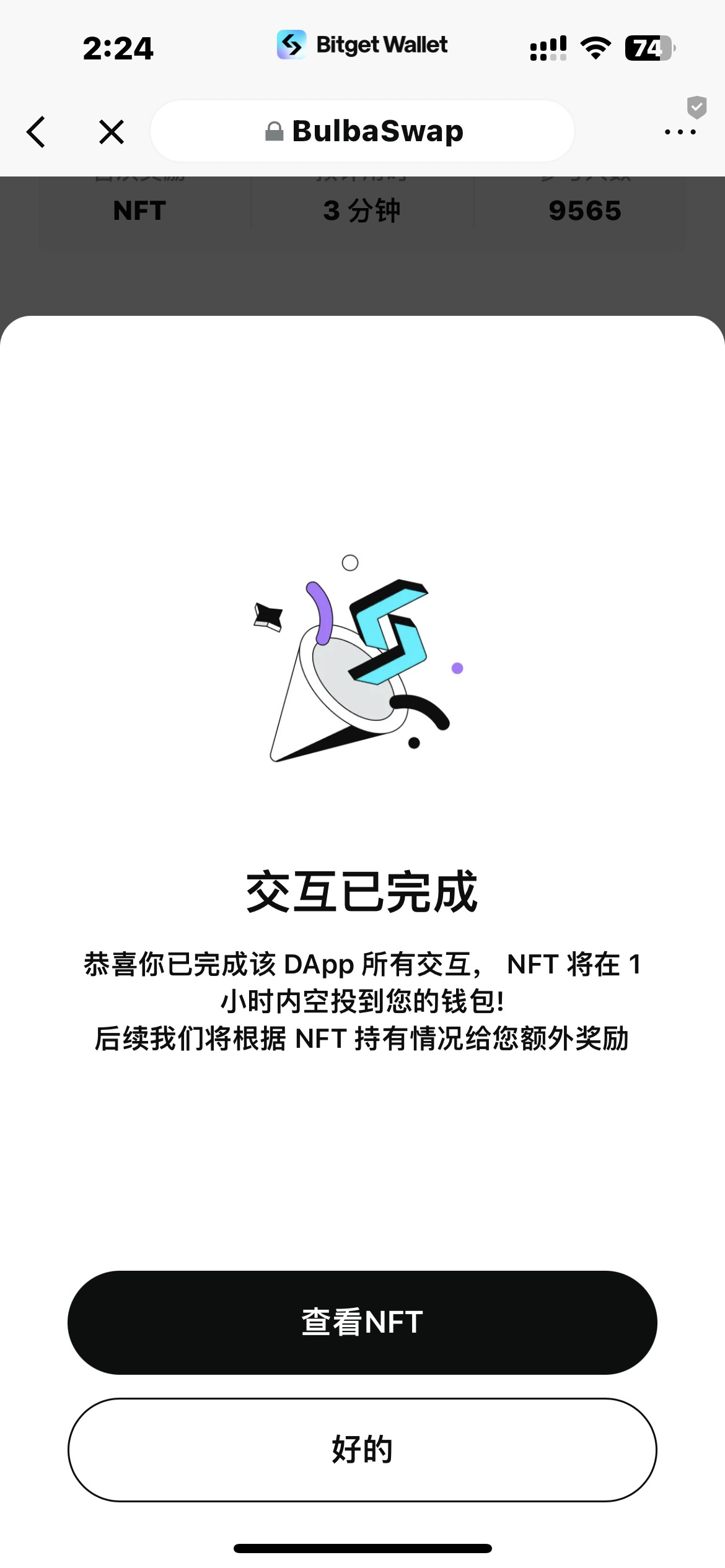Image resolution: width=725 pixels, height=1568 pixels.
Task: Open the security shield icon
Action: point(696,107)
